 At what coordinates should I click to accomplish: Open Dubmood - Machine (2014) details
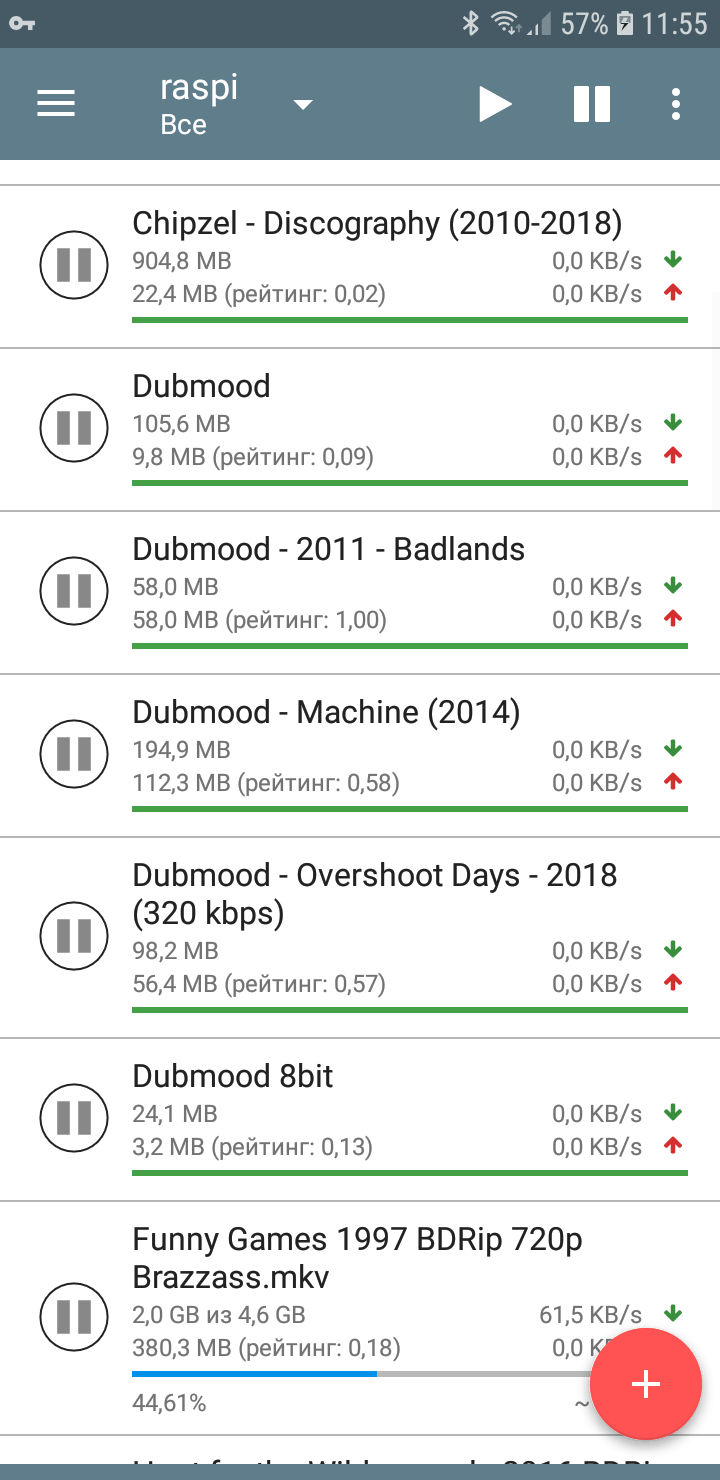326,713
